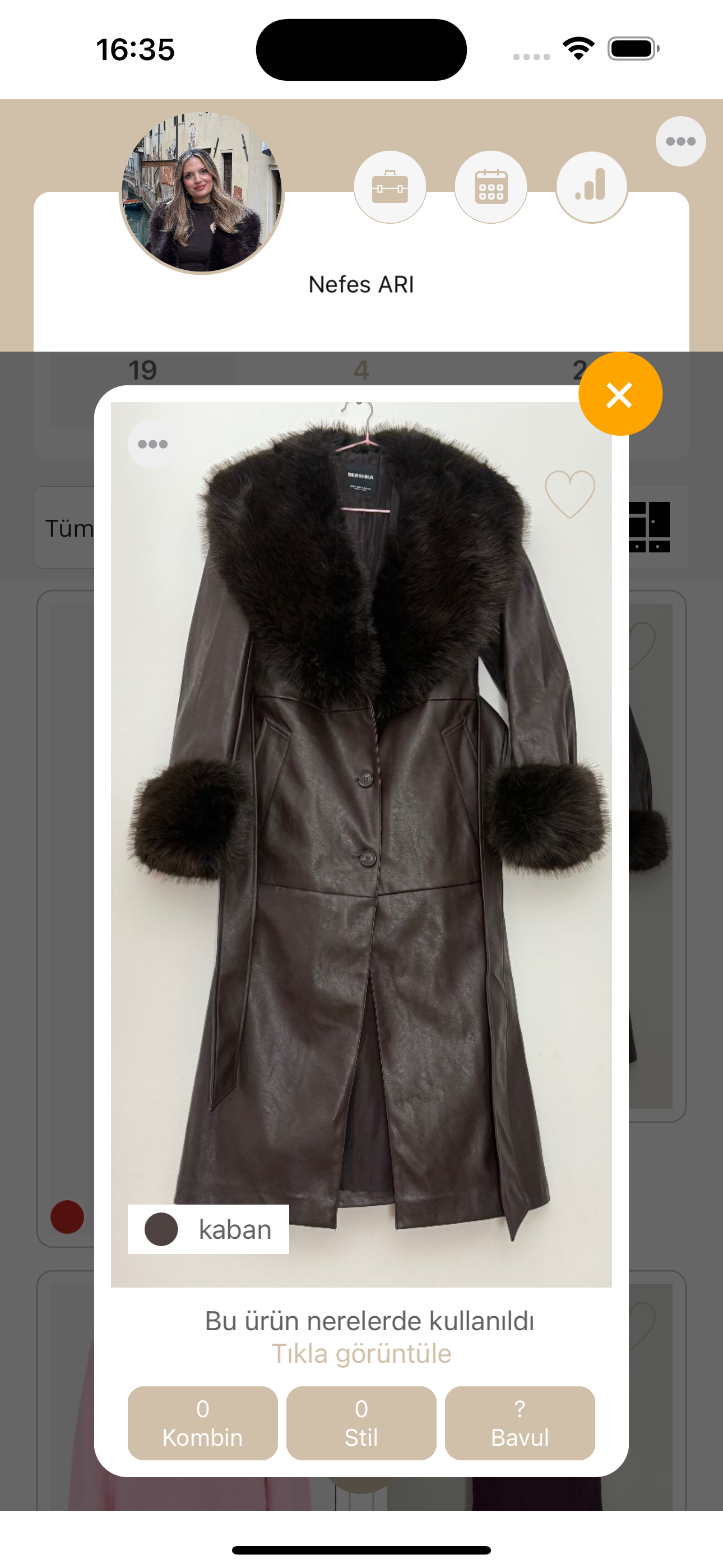Open the calendar icon in header
This screenshot has height=1568, width=723.
click(490, 187)
